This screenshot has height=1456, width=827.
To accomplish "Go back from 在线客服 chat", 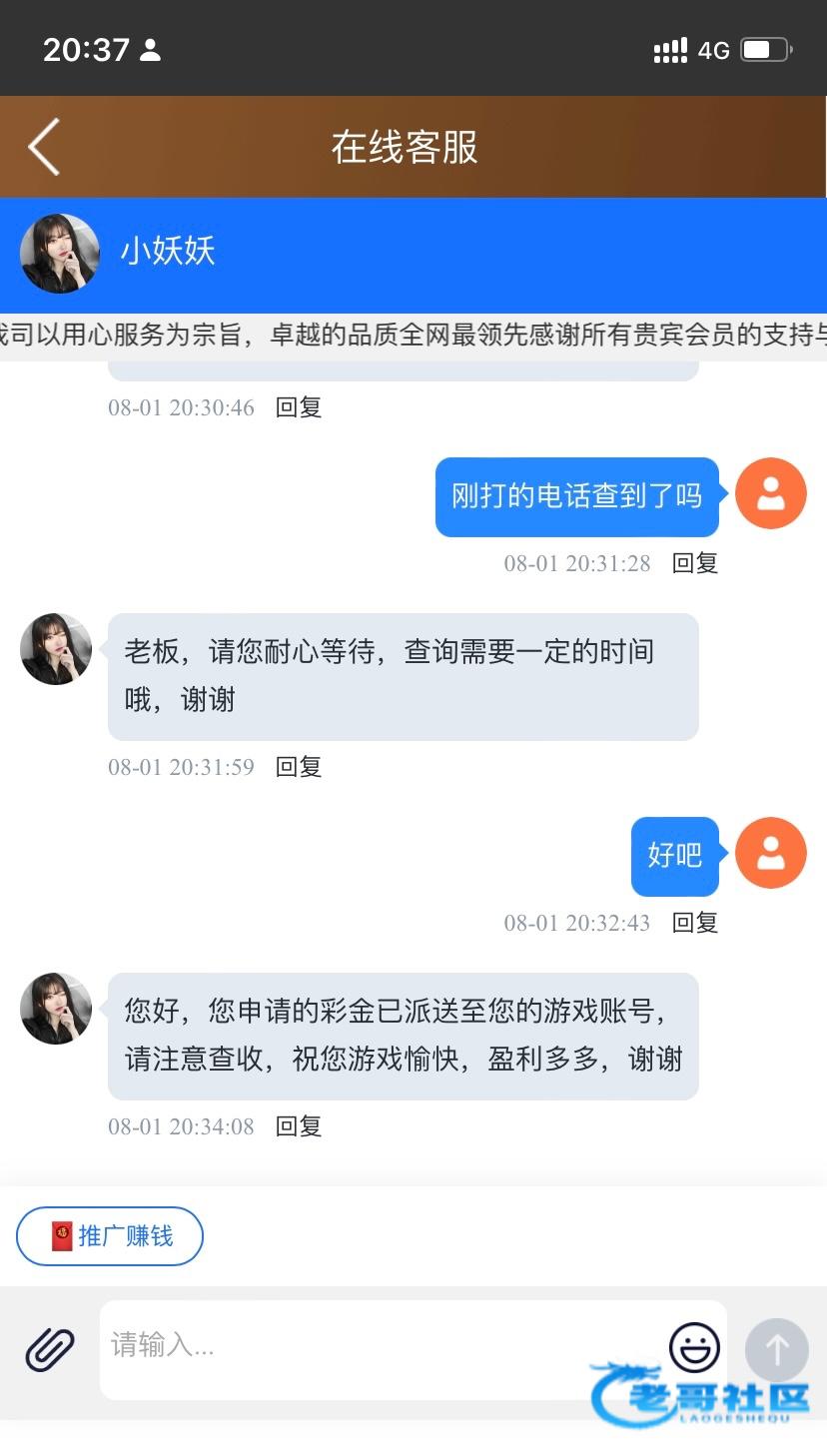I will tap(44, 147).
